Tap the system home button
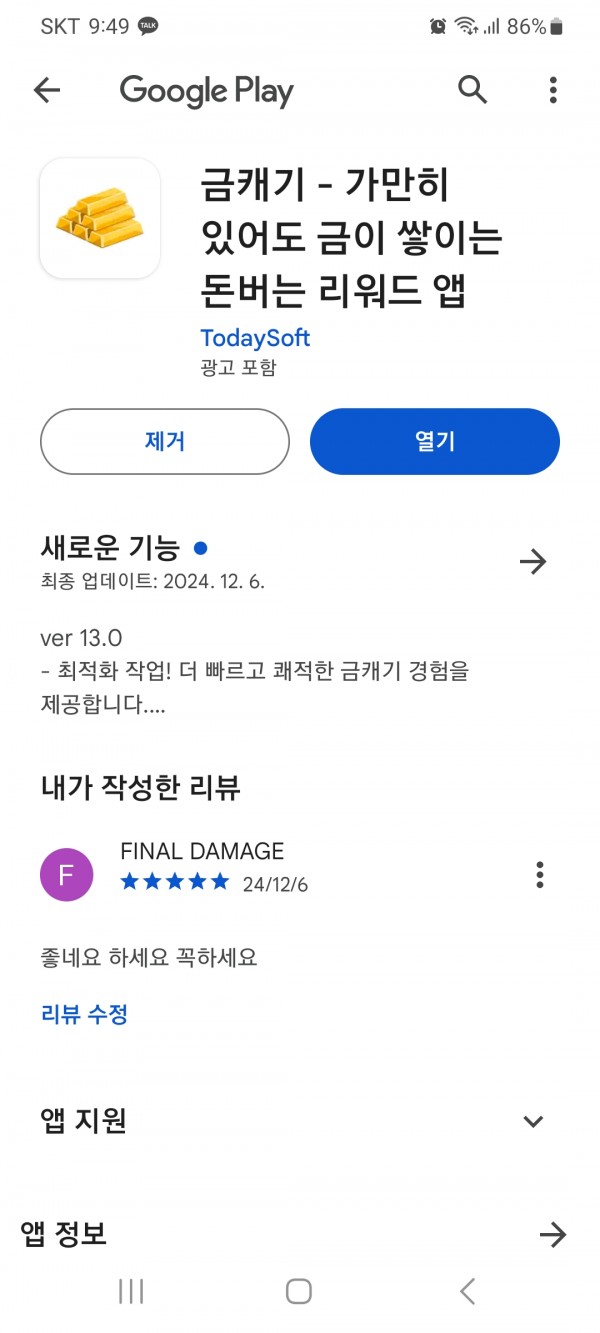Screen dimensions: 600x1333 pos(299,1290)
